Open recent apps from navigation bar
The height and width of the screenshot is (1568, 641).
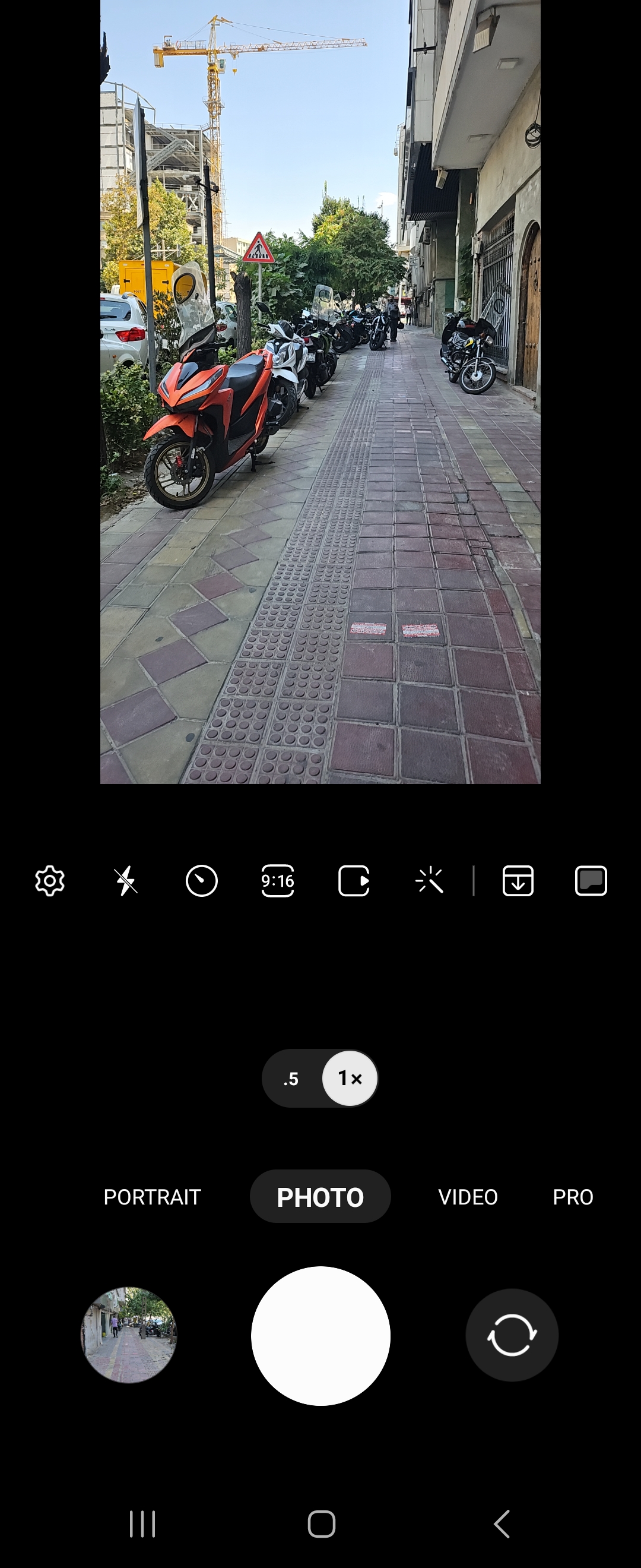click(x=142, y=1524)
